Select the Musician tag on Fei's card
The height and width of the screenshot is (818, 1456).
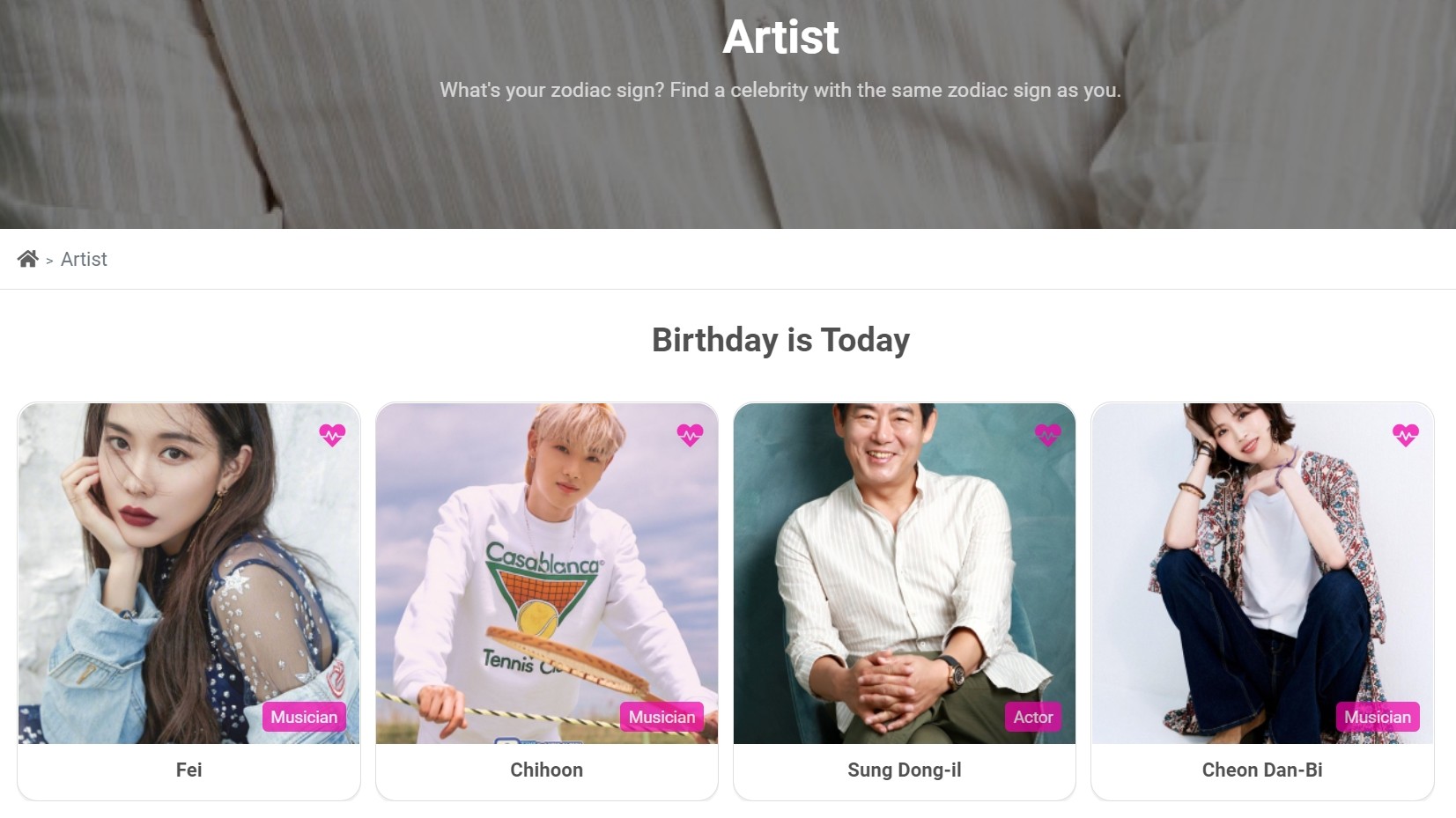304,717
